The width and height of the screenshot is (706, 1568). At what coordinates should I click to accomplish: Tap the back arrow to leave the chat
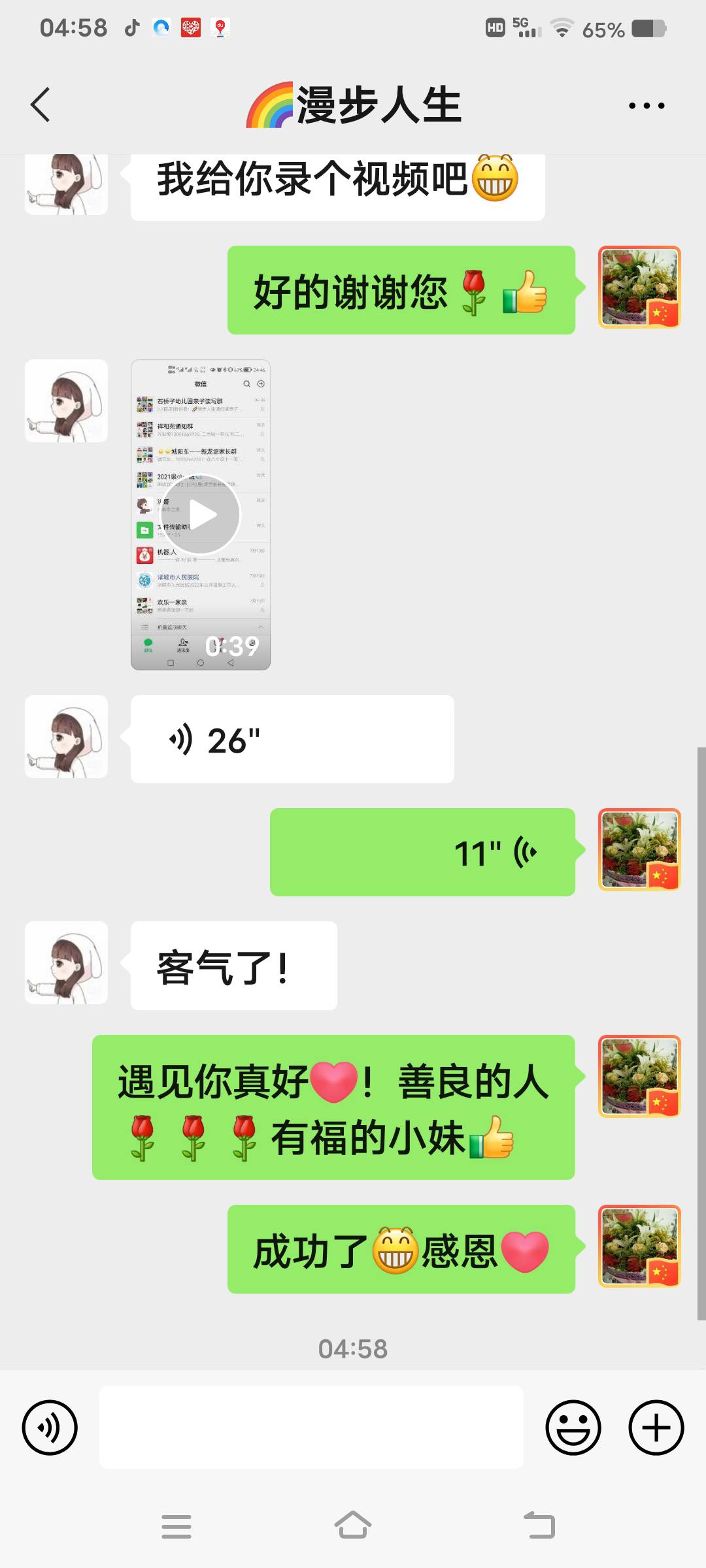coord(41,105)
